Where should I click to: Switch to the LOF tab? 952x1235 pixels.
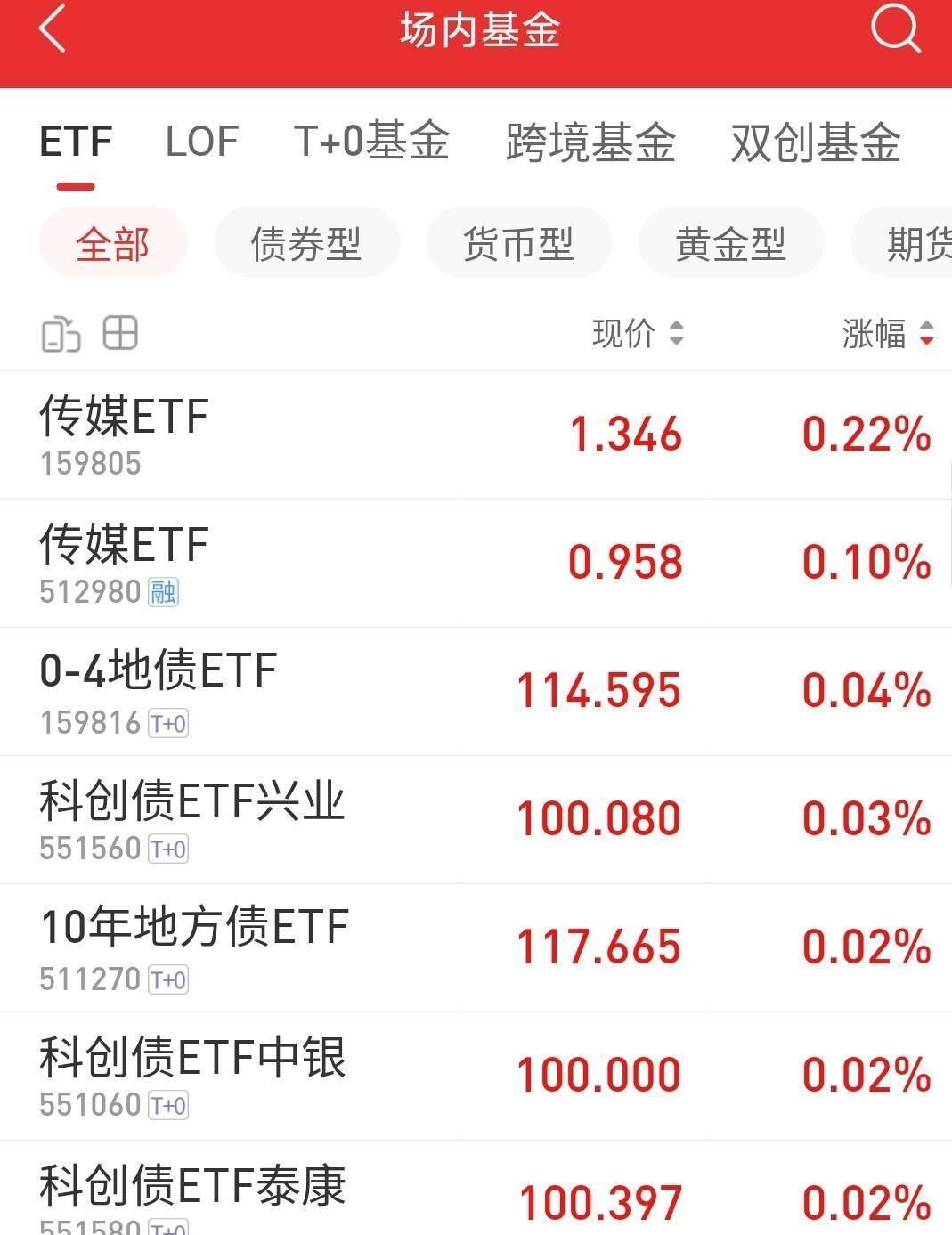pos(202,142)
